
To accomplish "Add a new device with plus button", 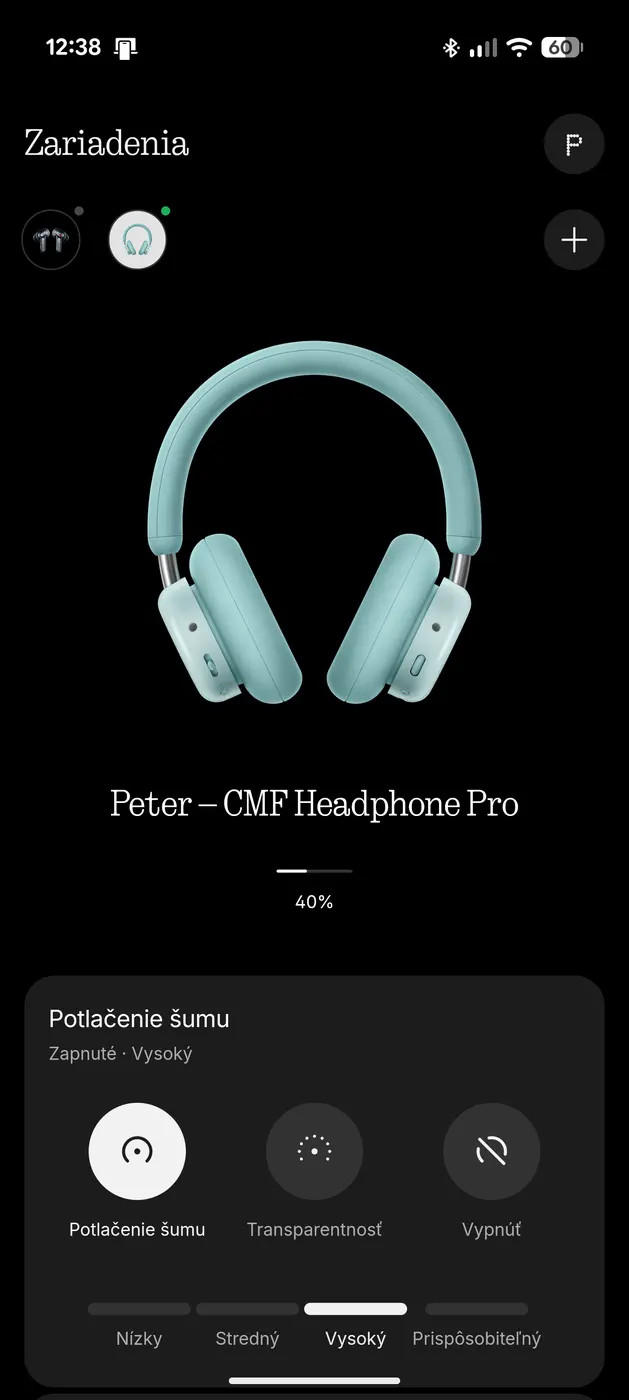I will pyautogui.click(x=574, y=240).
